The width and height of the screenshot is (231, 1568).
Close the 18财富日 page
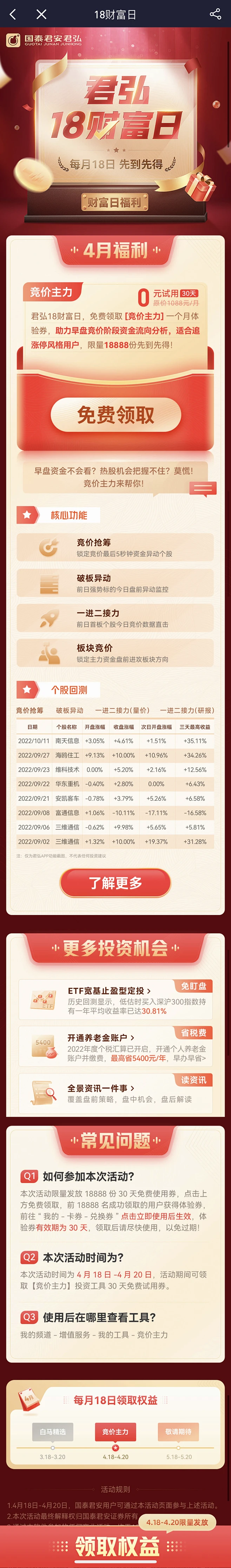(41, 13)
